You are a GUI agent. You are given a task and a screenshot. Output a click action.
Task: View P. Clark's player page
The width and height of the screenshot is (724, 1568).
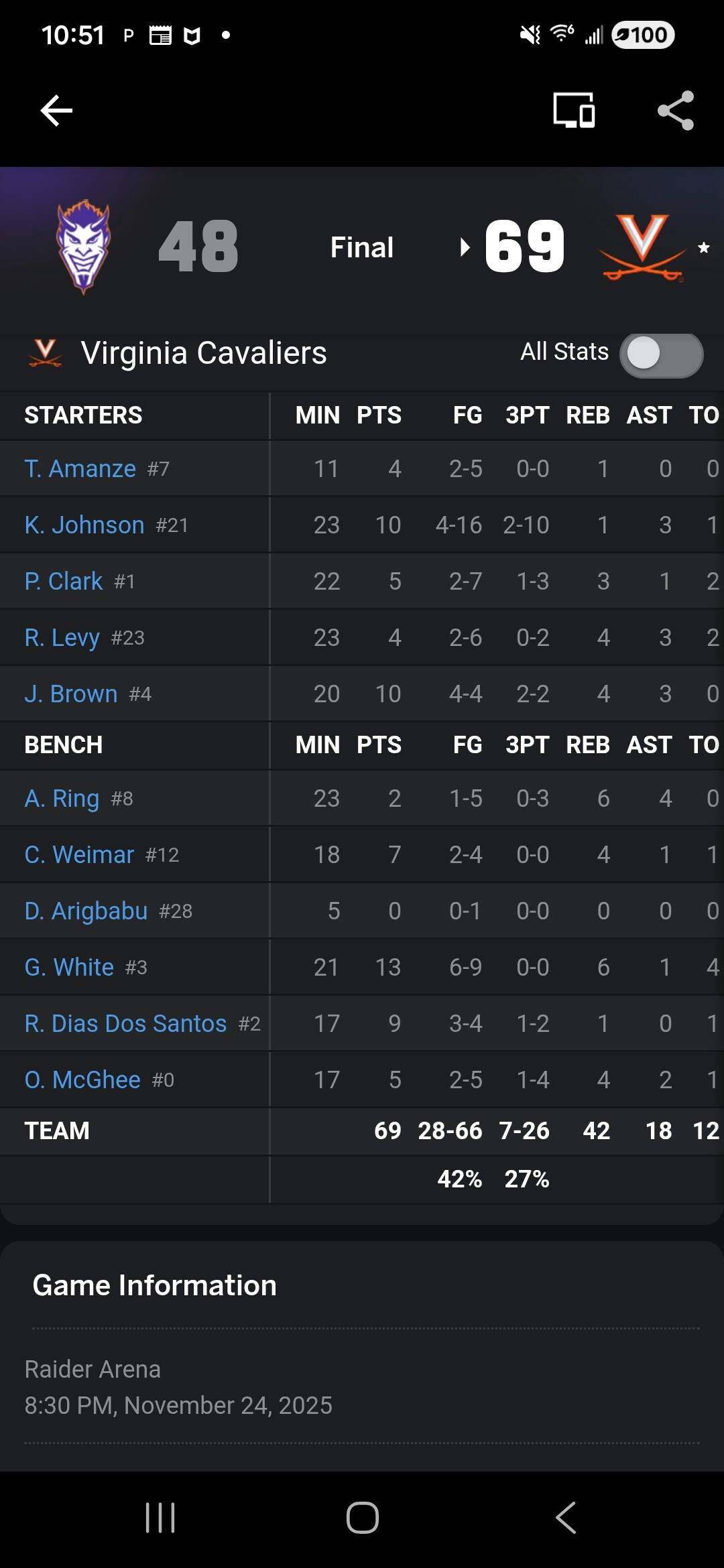click(64, 582)
